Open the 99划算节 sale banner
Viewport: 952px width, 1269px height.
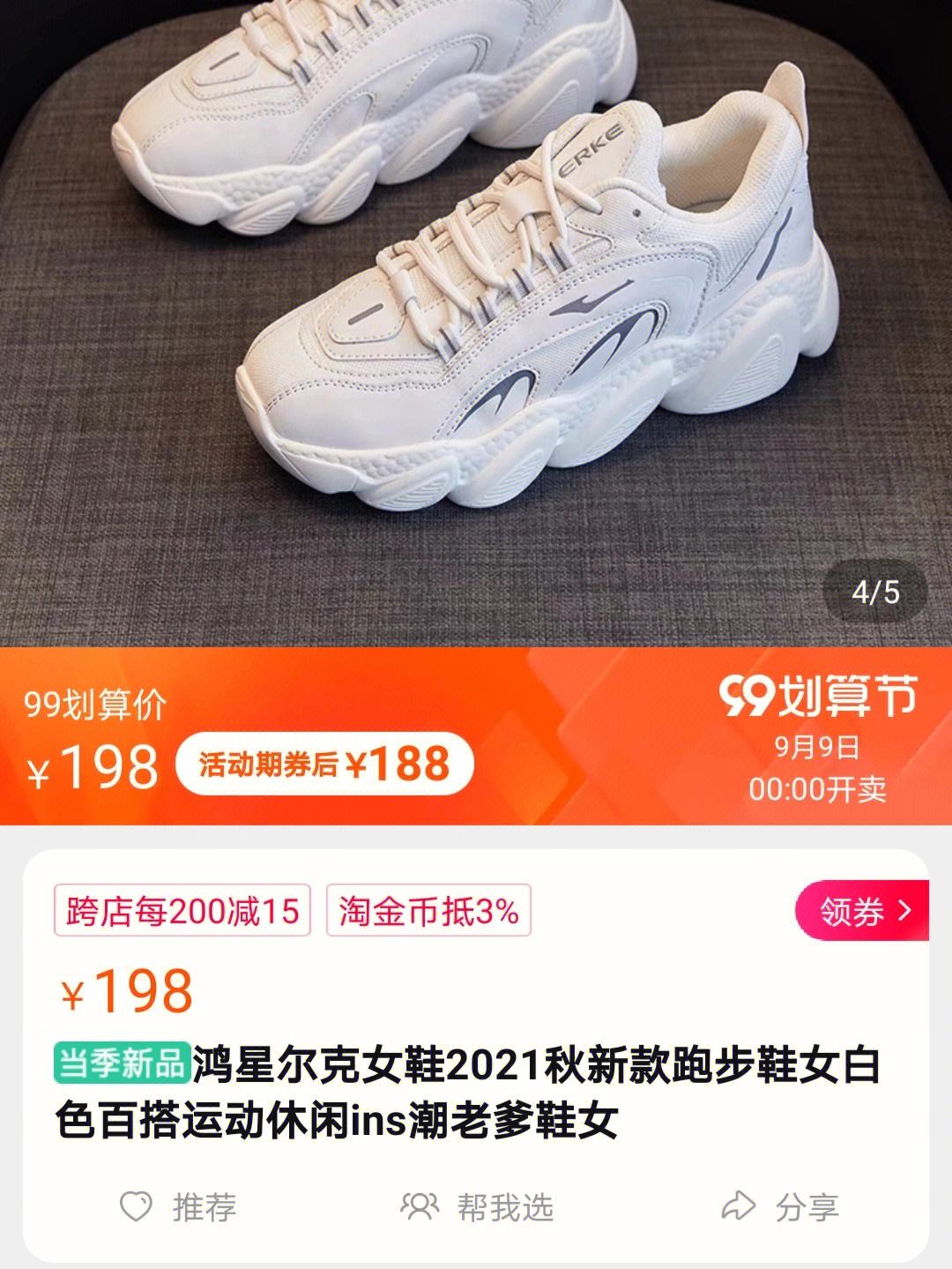pos(817,737)
